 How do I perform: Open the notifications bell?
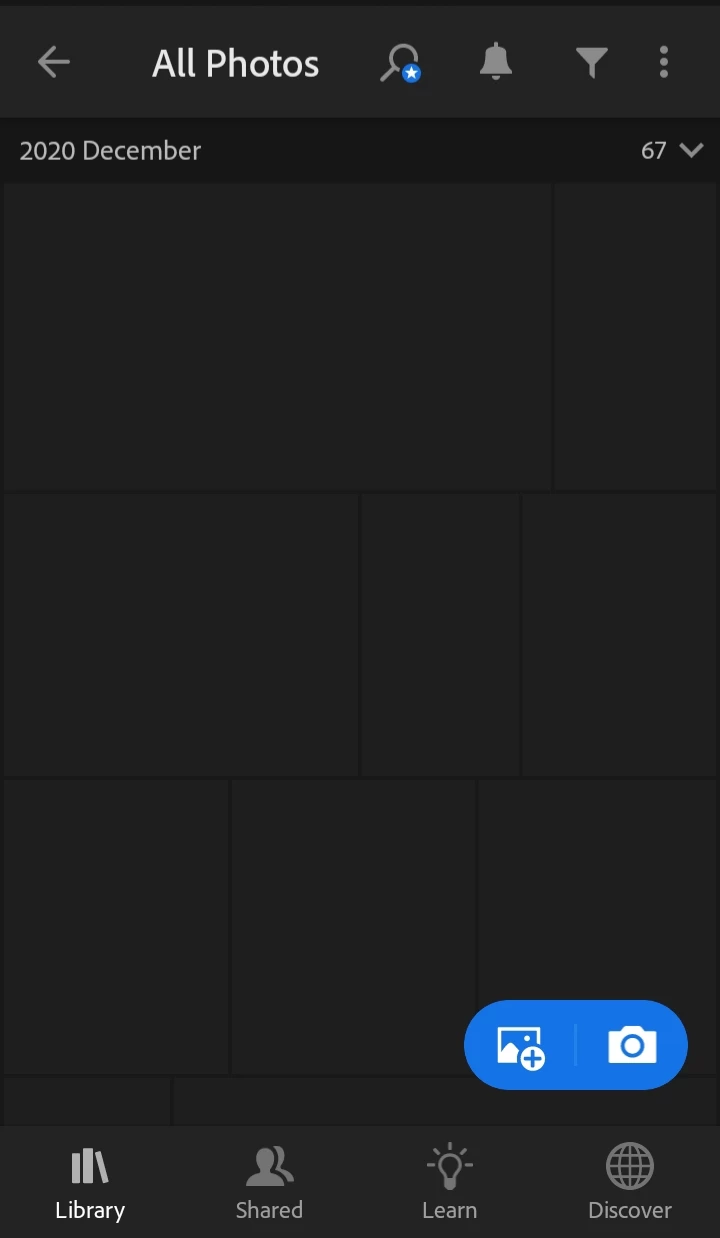(x=496, y=63)
